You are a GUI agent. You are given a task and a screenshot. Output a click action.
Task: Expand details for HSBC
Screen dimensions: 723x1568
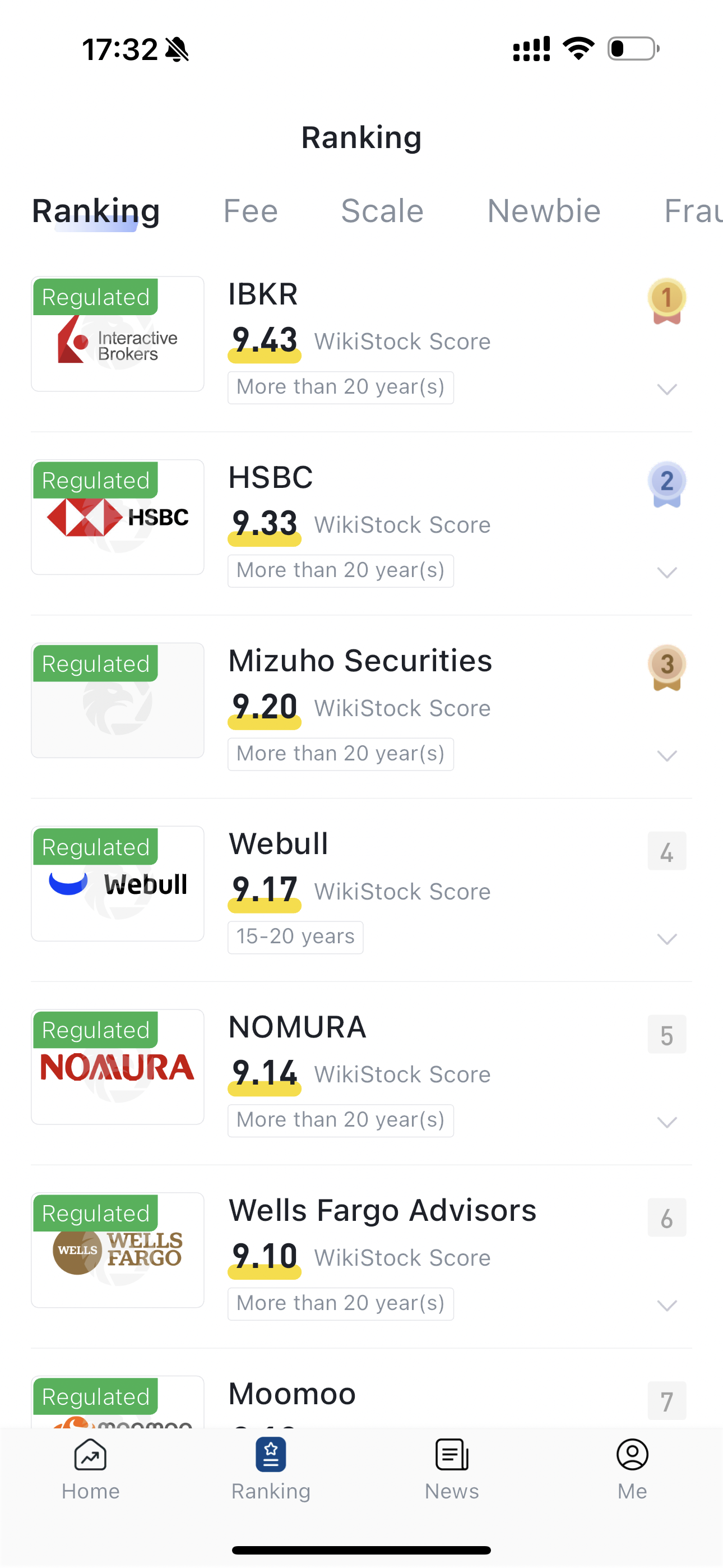click(x=667, y=572)
